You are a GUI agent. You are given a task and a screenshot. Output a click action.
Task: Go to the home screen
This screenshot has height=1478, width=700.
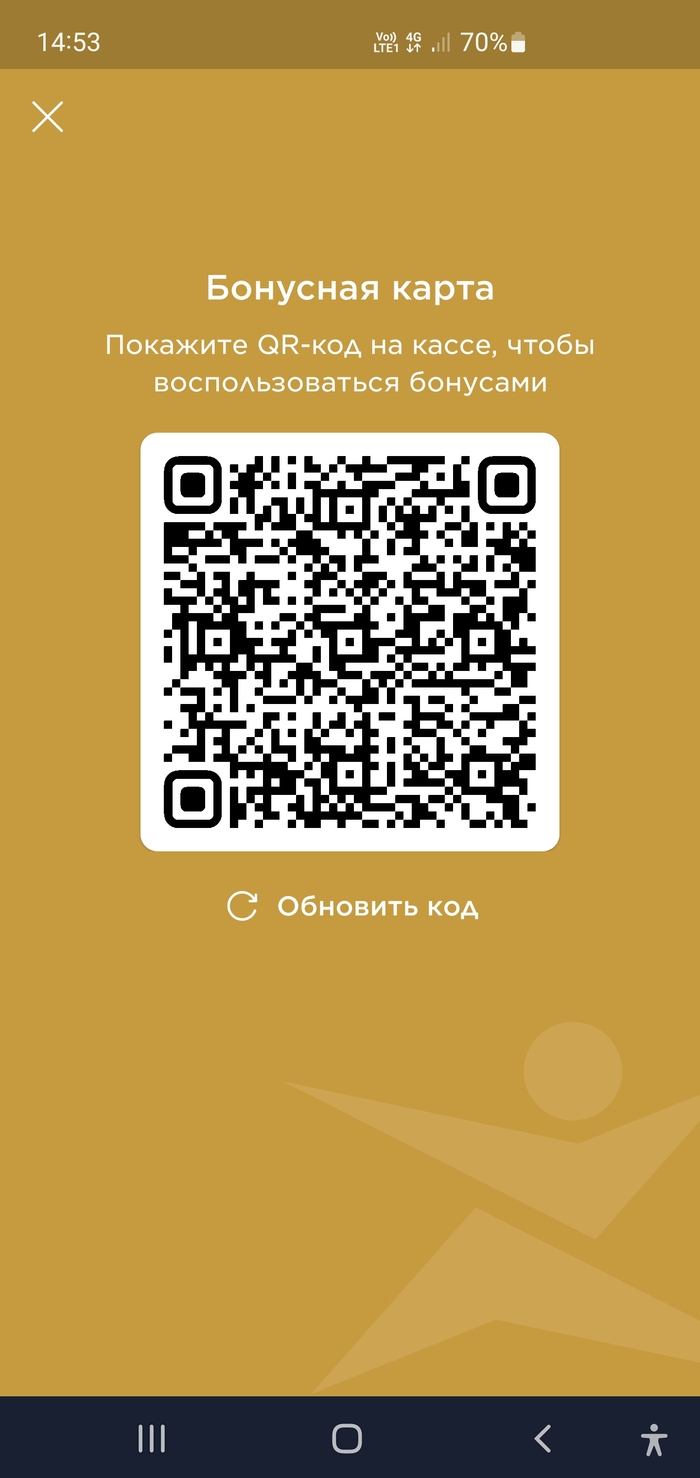[x=347, y=1439]
